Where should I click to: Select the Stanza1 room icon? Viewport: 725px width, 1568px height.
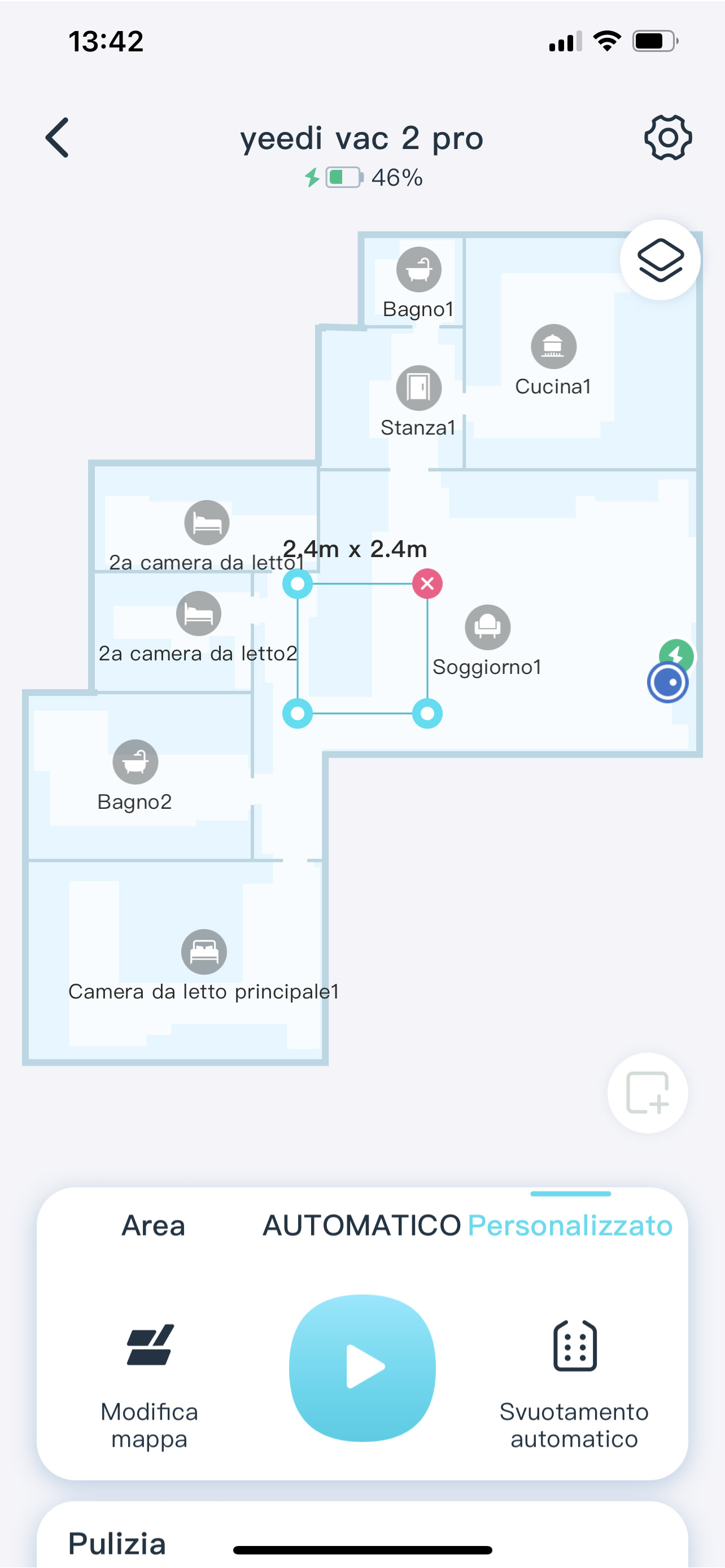pyautogui.click(x=419, y=388)
